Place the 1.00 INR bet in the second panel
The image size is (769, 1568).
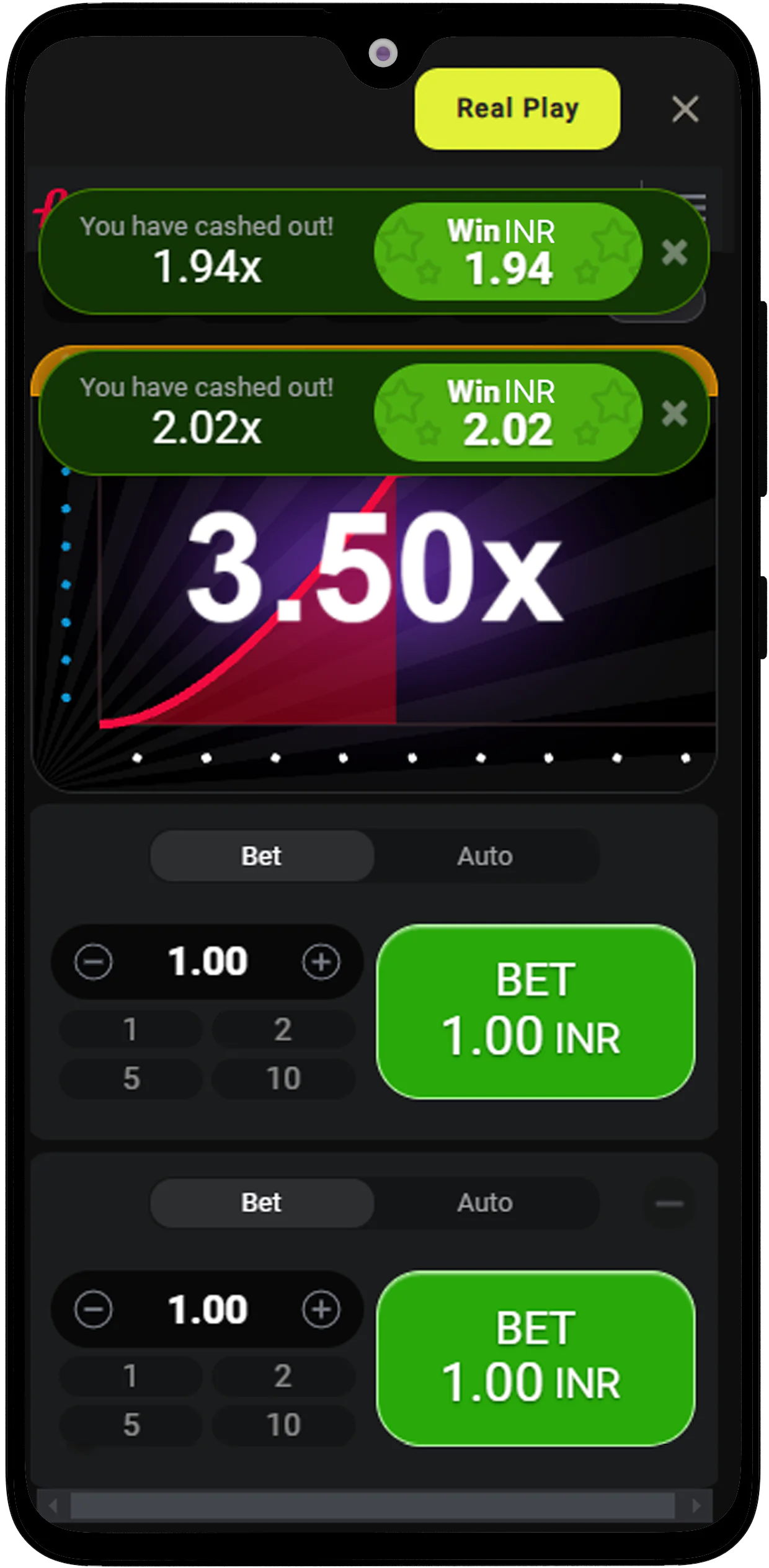tap(535, 1358)
